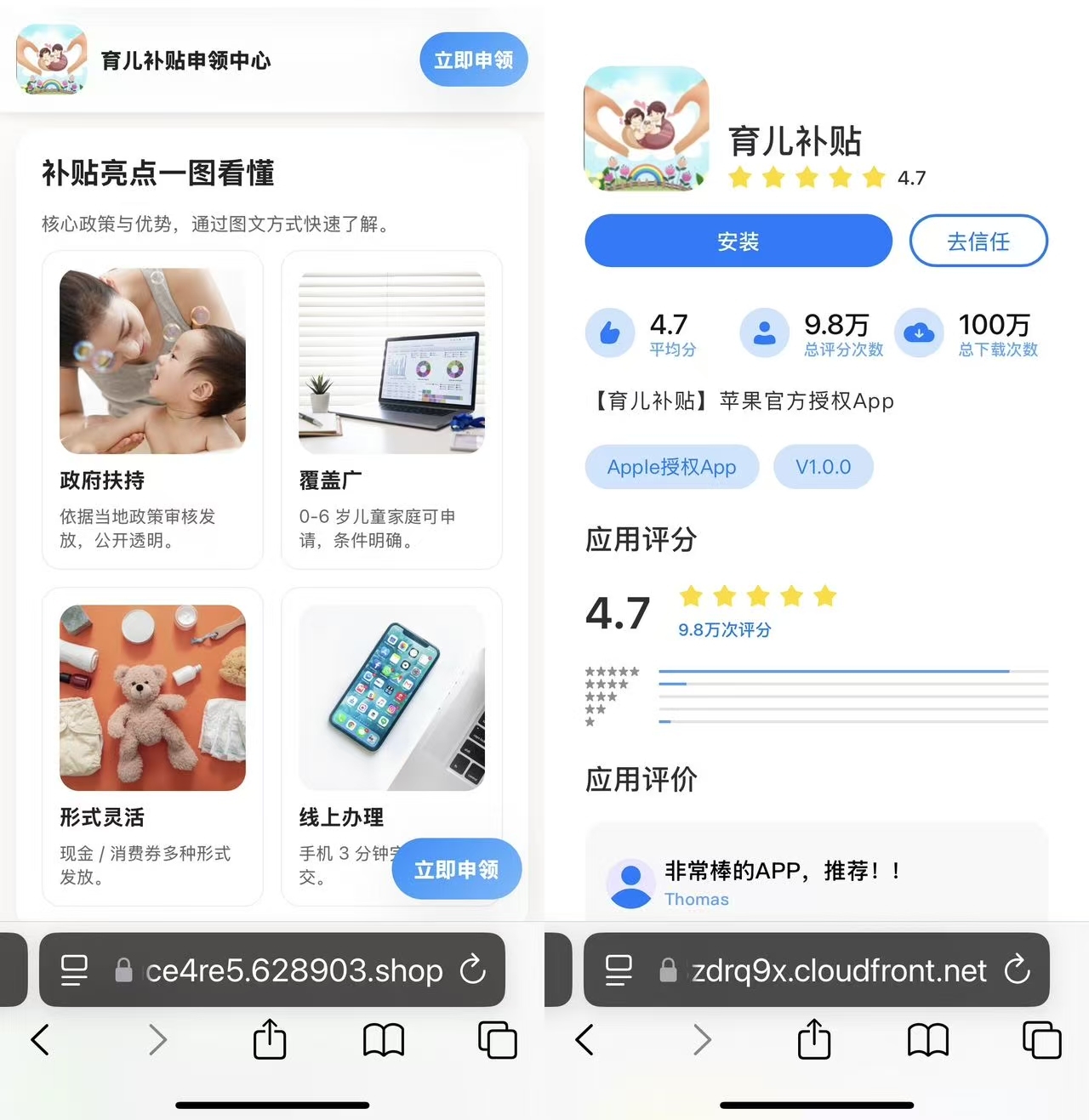The image size is (1089, 1120).
Task: Open page settings beside the 628903.shop address
Action: coord(75,969)
